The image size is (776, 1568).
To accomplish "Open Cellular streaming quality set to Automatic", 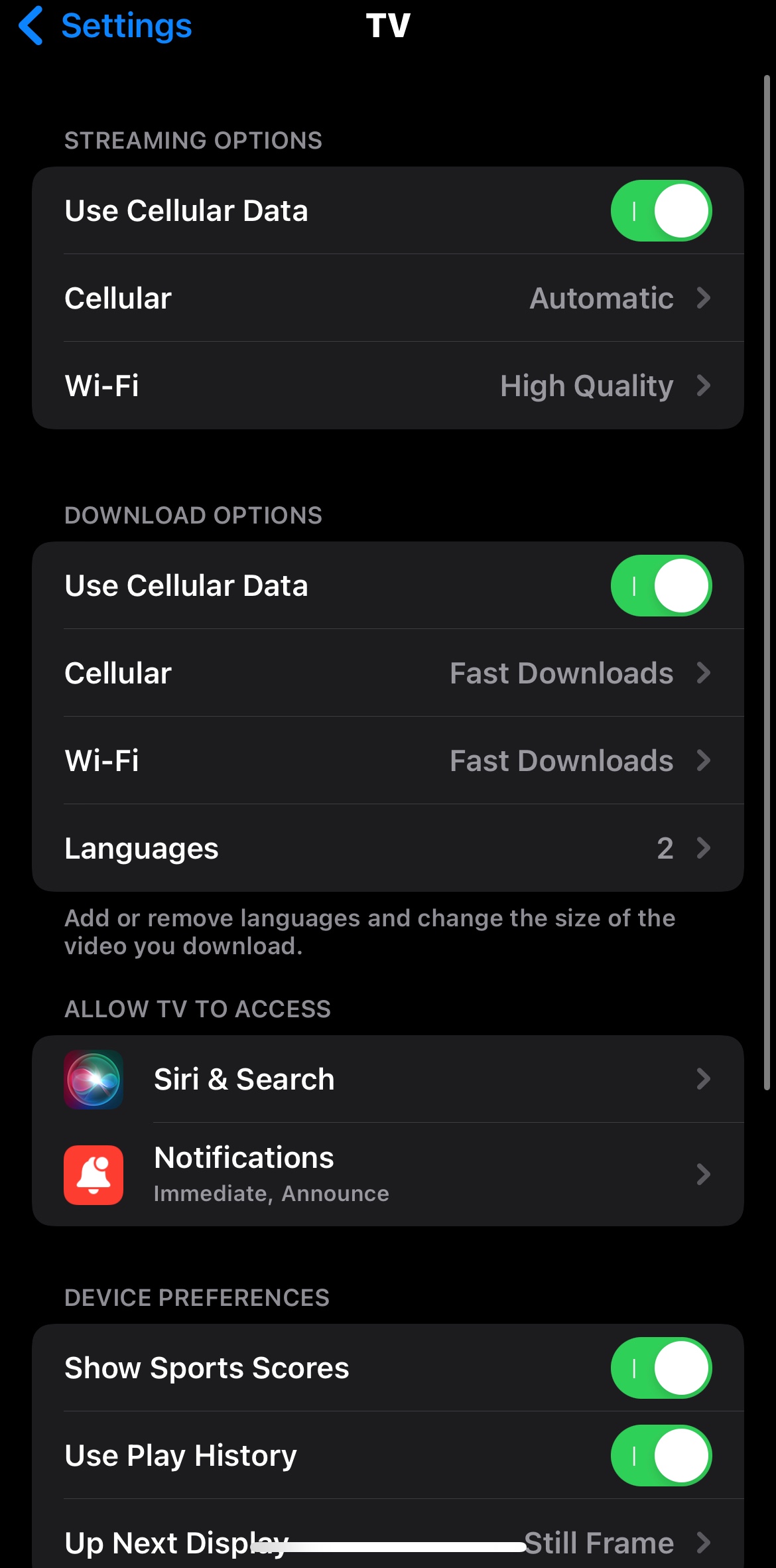I will coord(387,299).
